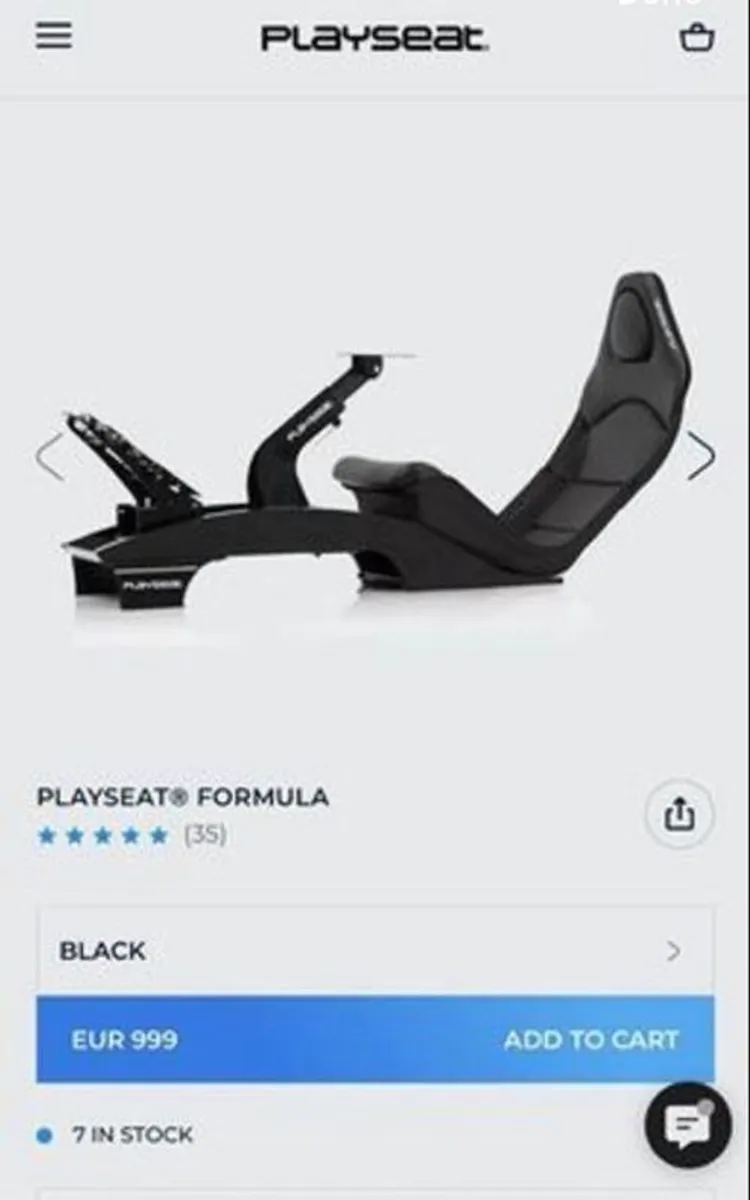The width and height of the screenshot is (750, 1200).
Task: Click the middle rating star
Action: pyautogui.click(x=100, y=832)
